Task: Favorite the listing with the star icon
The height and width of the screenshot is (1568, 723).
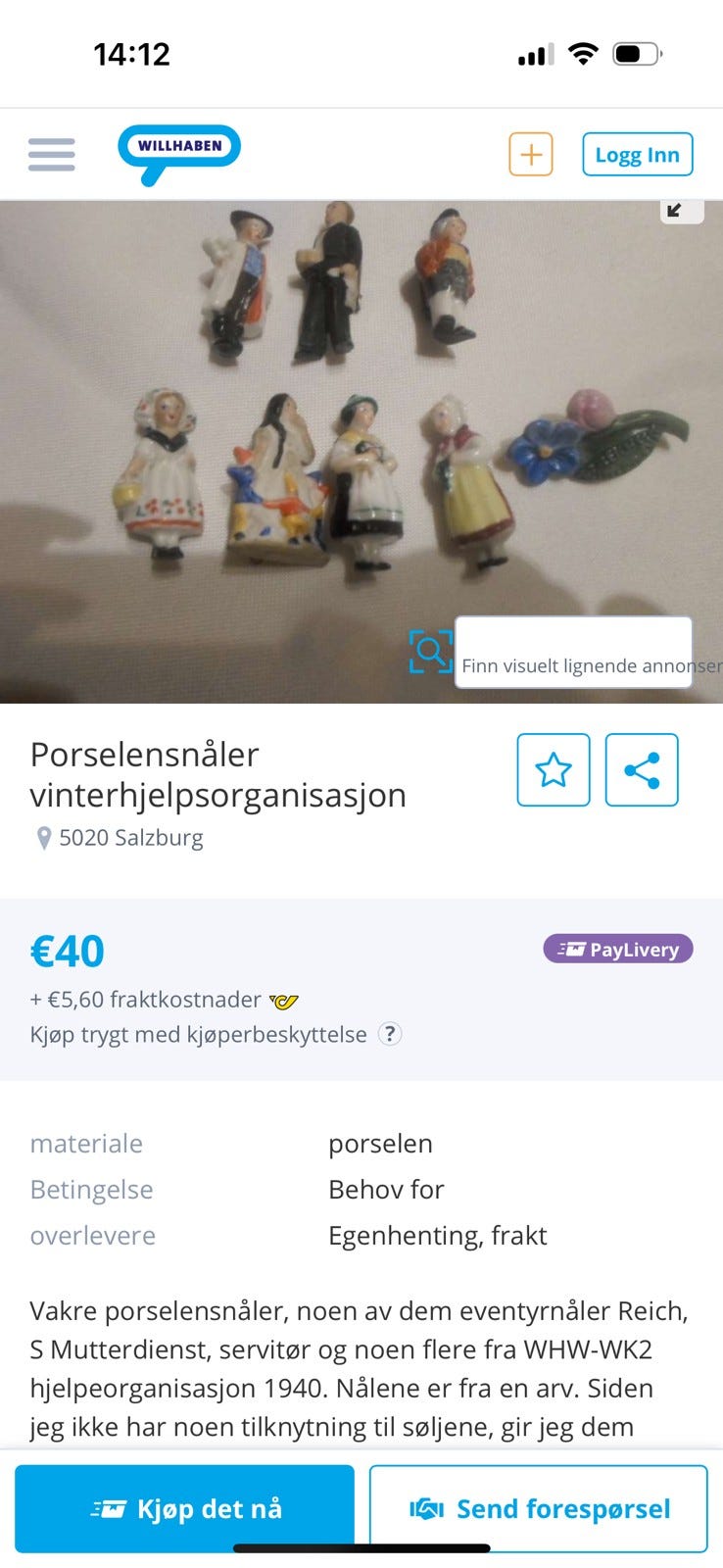Action: [554, 770]
